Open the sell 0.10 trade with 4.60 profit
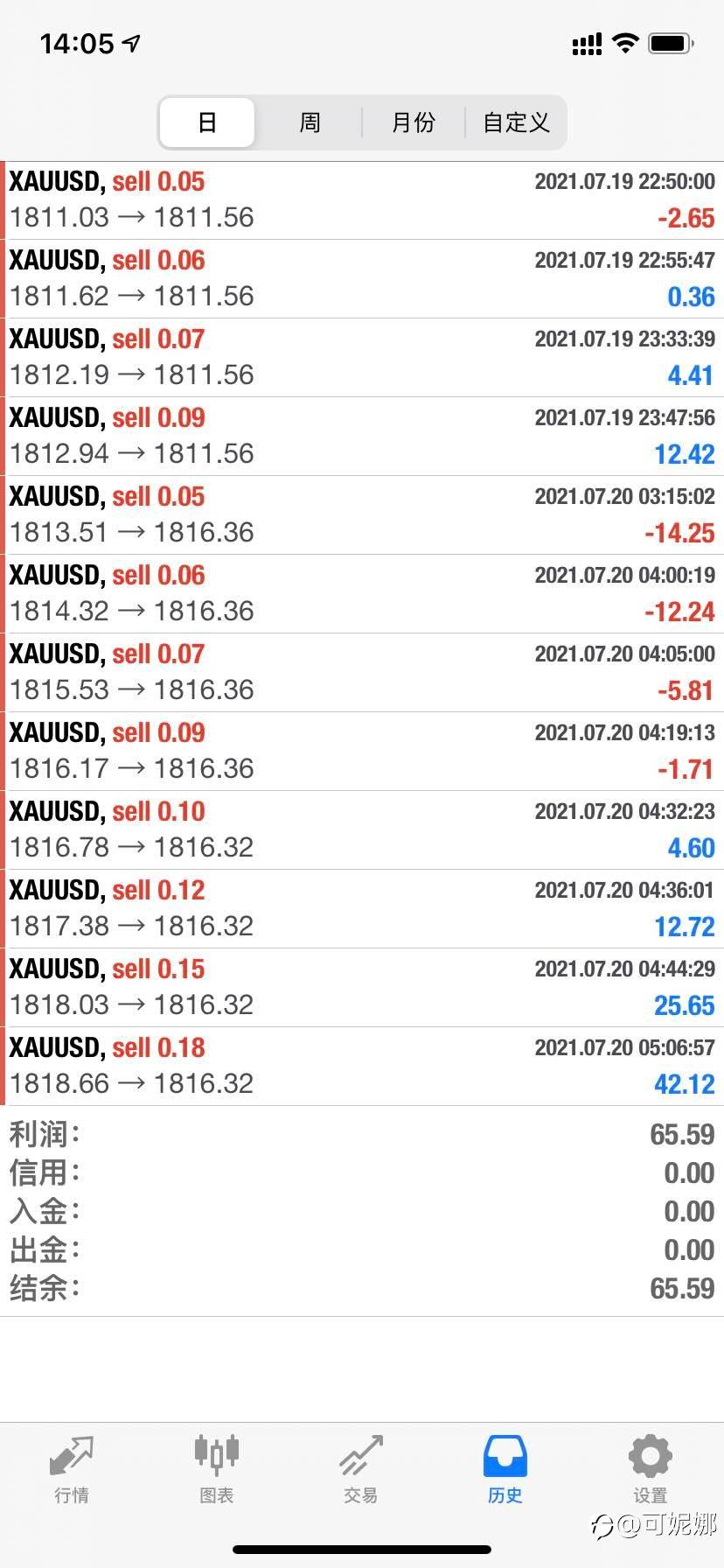Screen dimensions: 724x1568 pyautogui.click(x=362, y=830)
